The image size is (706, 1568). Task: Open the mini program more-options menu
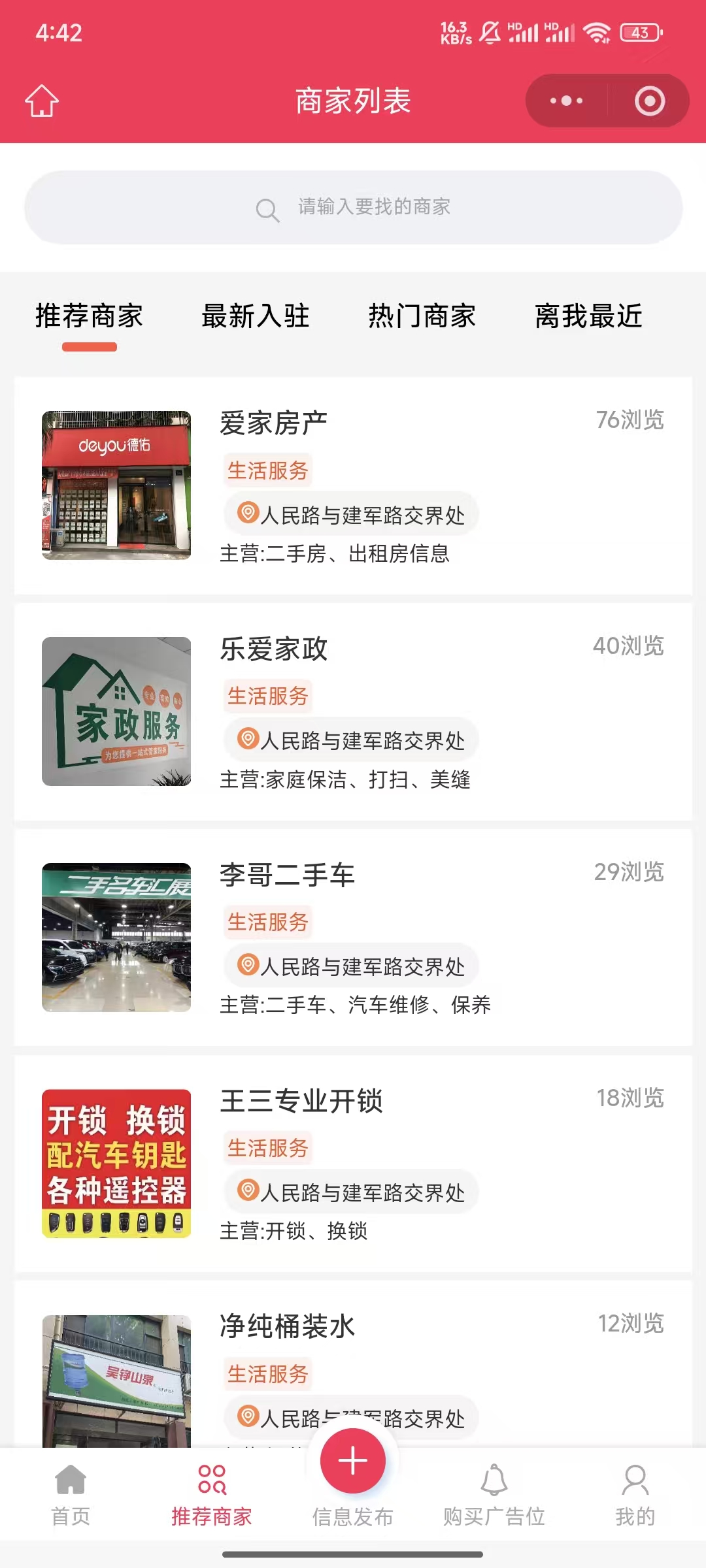[566, 101]
